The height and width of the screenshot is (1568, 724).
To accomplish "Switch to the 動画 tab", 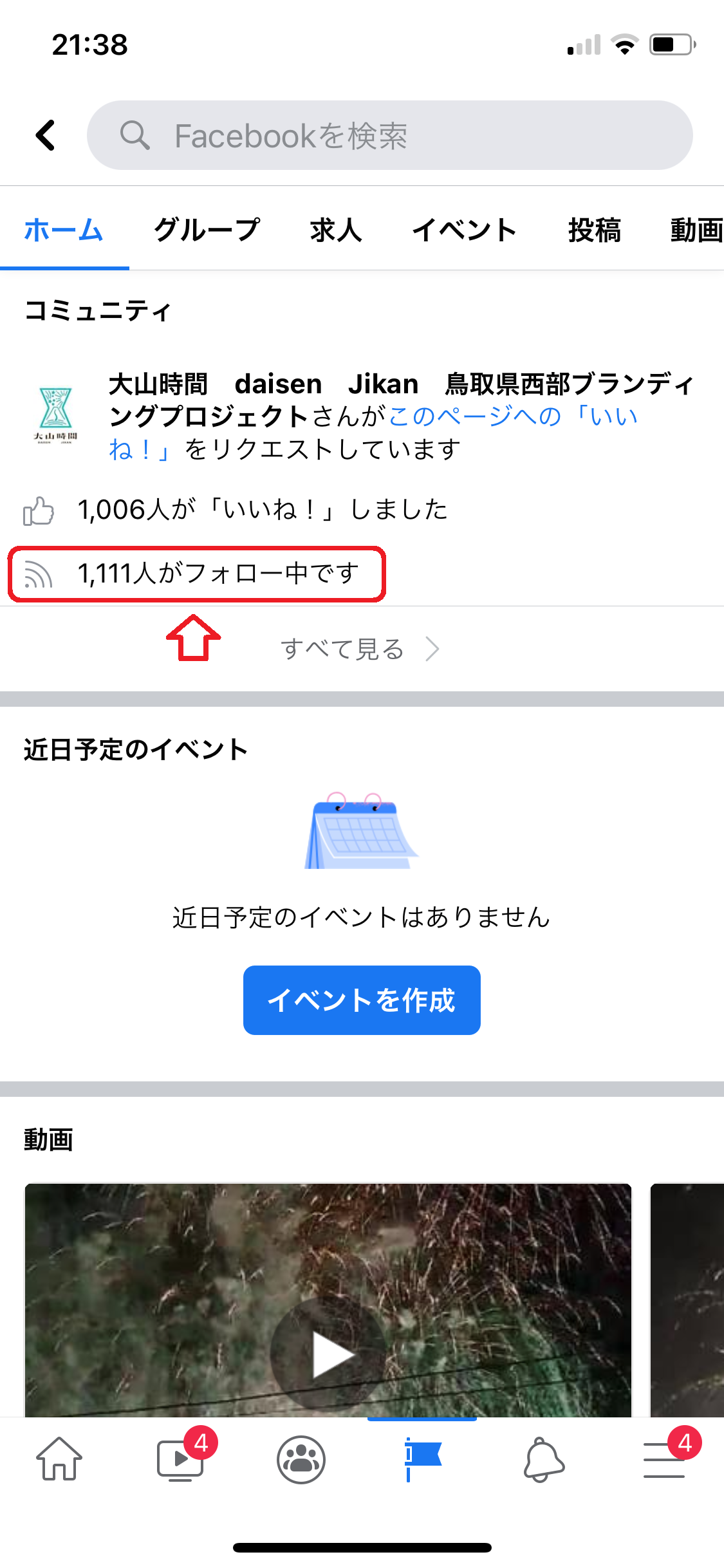I will (x=696, y=230).
